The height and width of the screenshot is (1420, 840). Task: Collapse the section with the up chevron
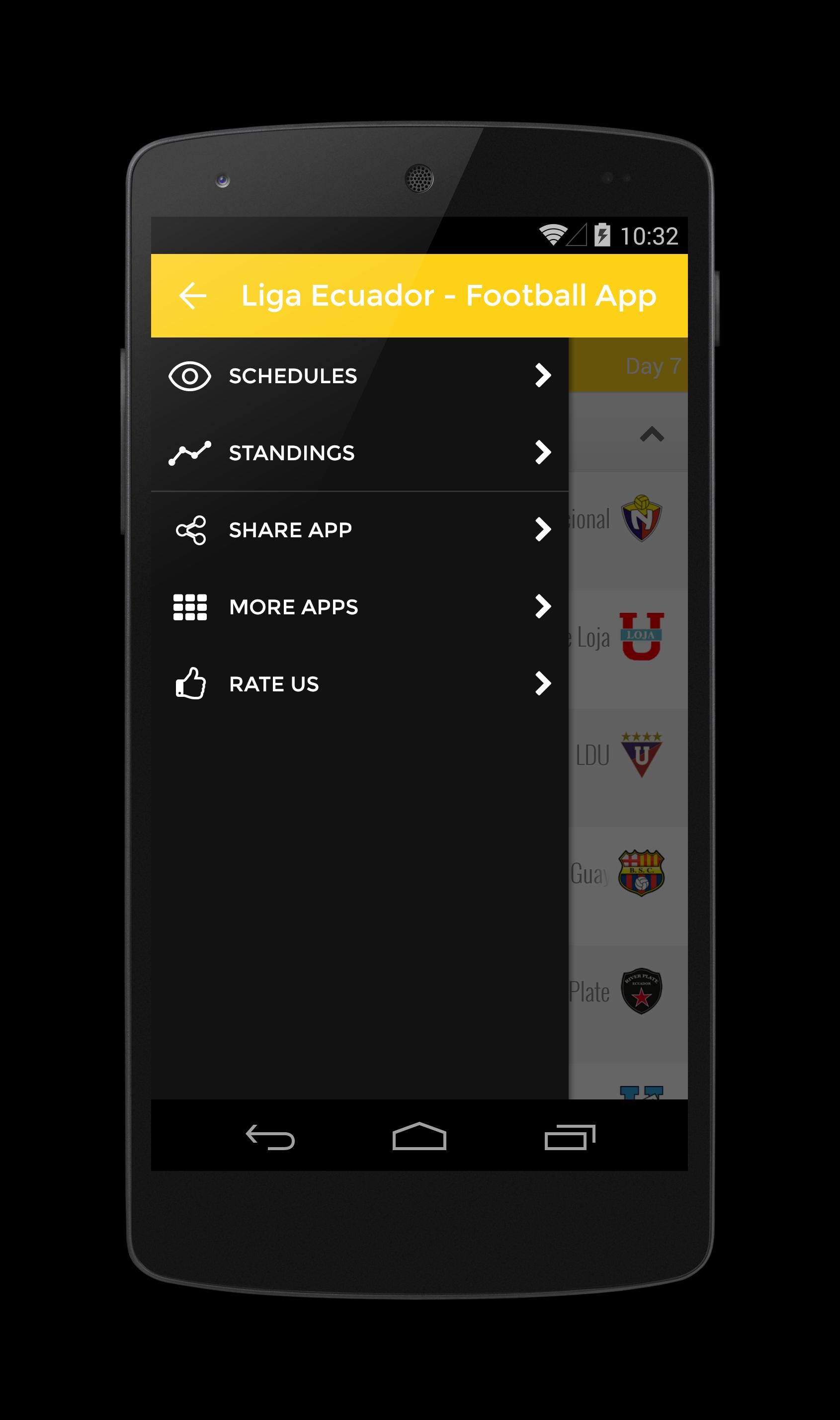tap(652, 434)
